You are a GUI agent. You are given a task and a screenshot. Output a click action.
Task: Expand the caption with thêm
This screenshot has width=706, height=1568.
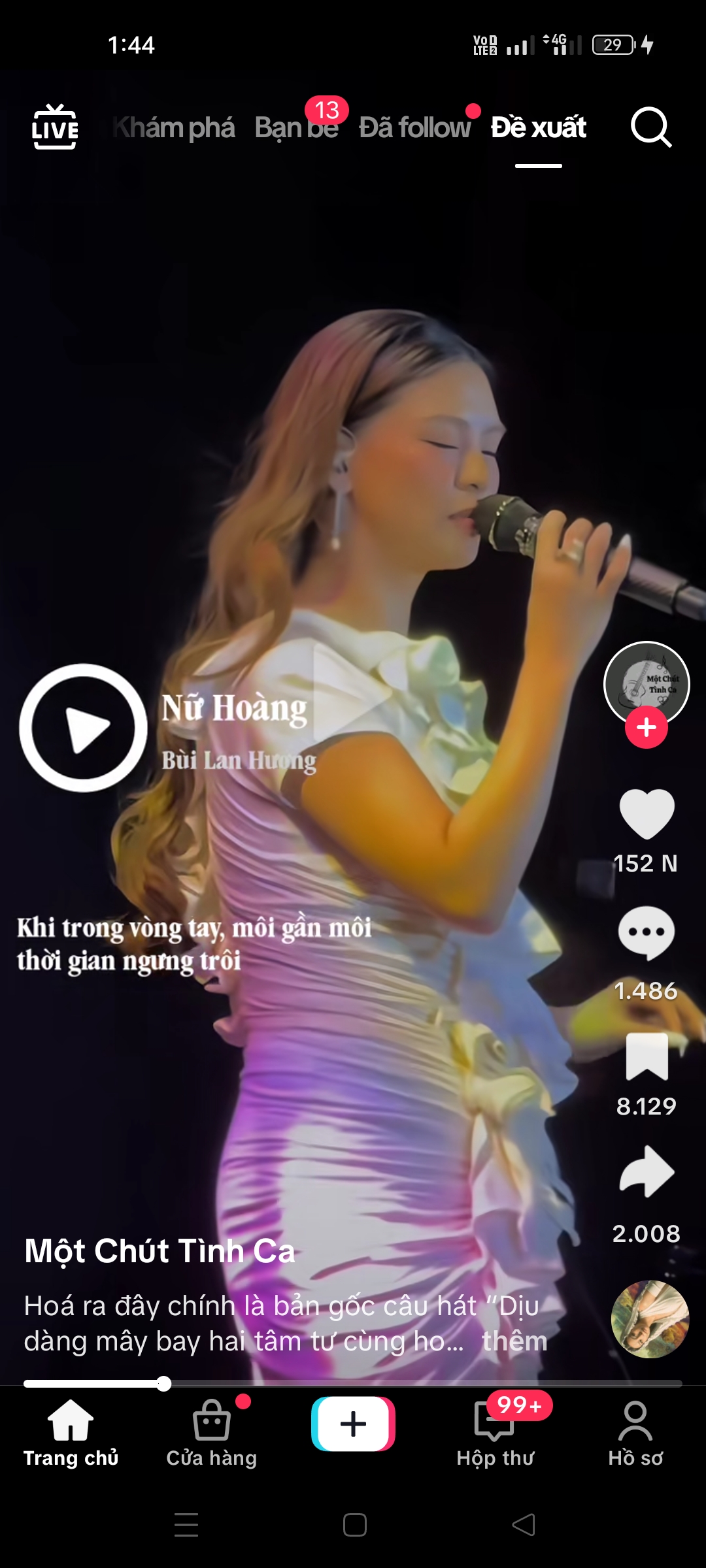click(x=514, y=1341)
